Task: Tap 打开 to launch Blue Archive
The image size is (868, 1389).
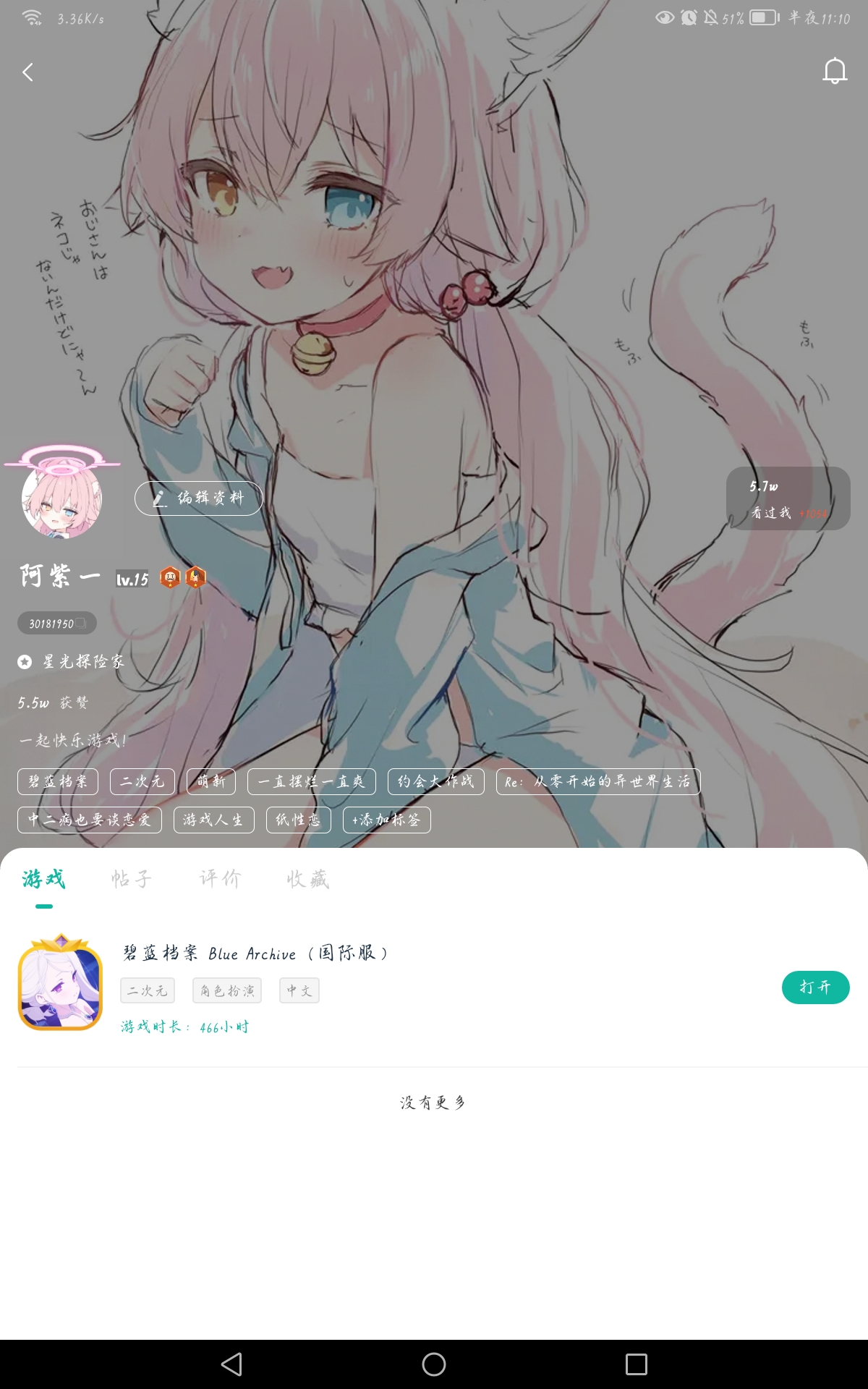Action: 815,987
